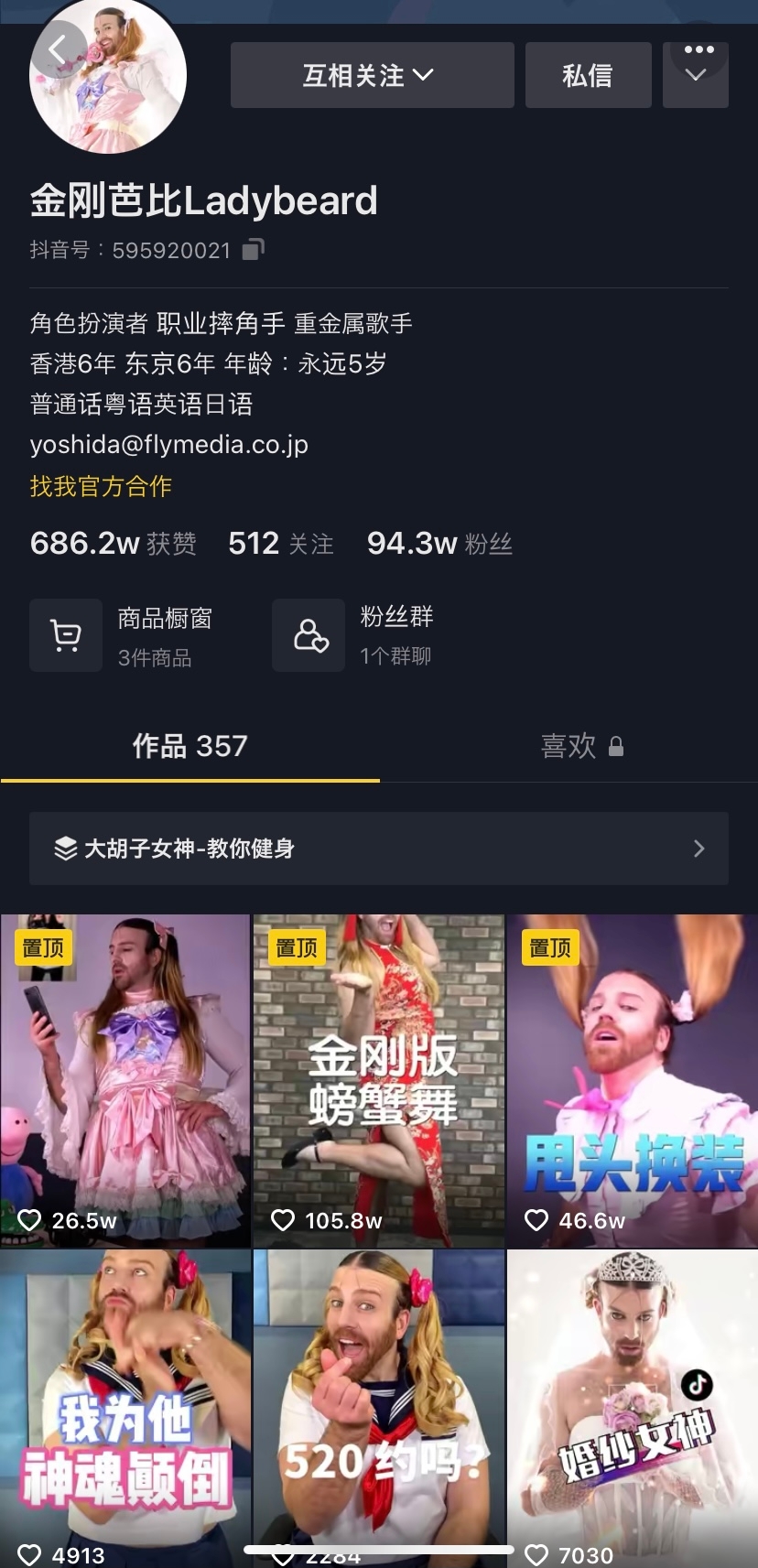Open the 找我官方合作 link
Image resolution: width=758 pixels, height=1568 pixels.
point(101,486)
